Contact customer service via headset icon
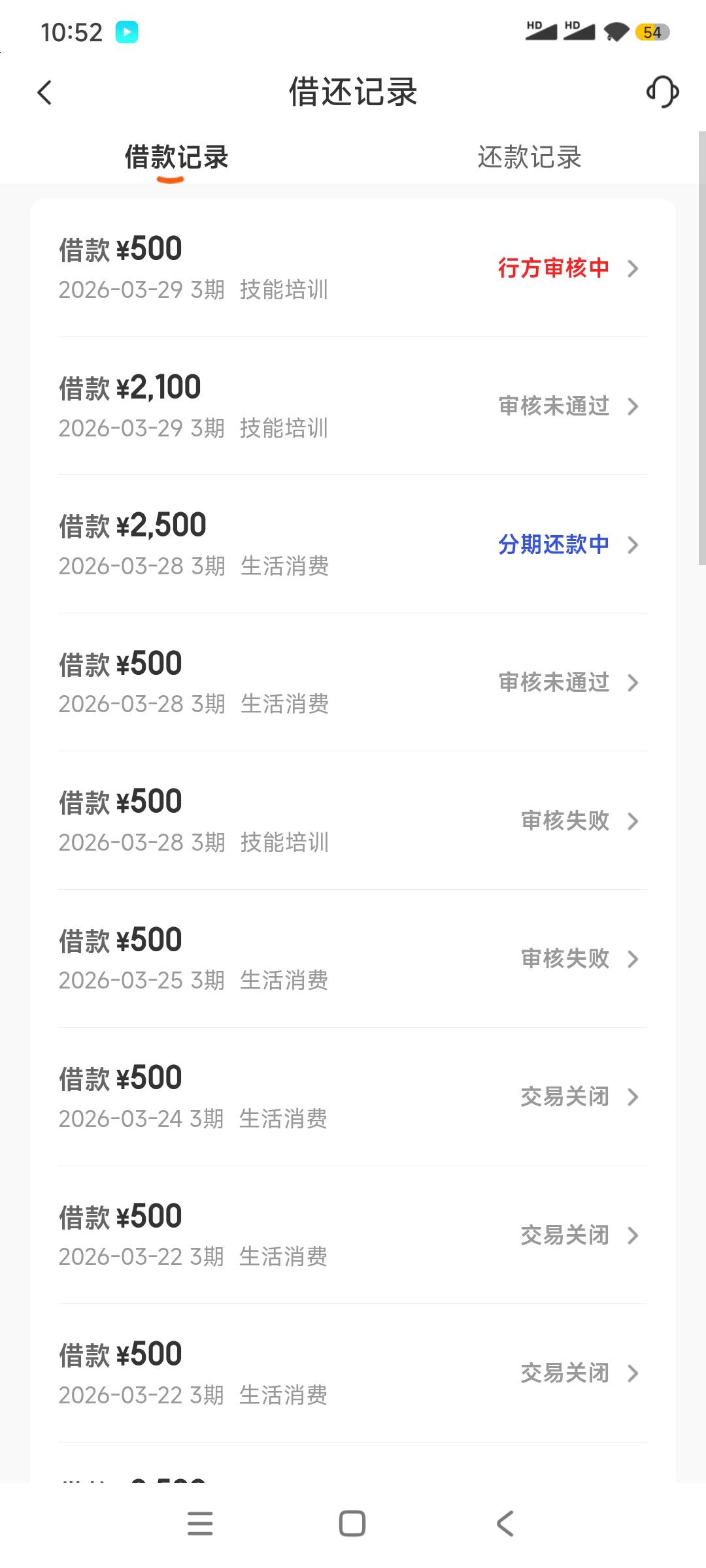The height and width of the screenshot is (1568, 706). point(662,91)
